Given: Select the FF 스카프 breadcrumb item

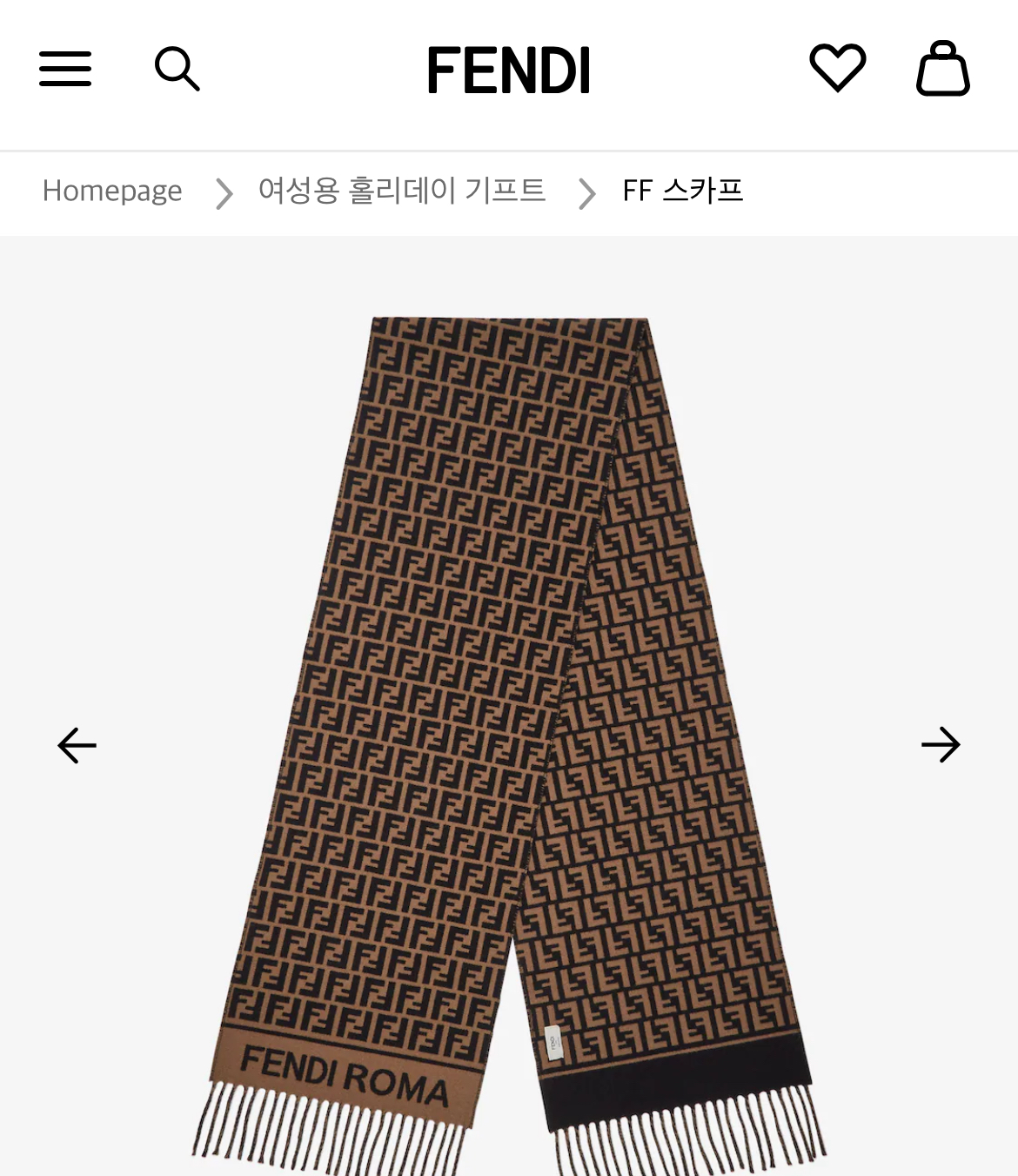Looking at the screenshot, I should [x=682, y=191].
